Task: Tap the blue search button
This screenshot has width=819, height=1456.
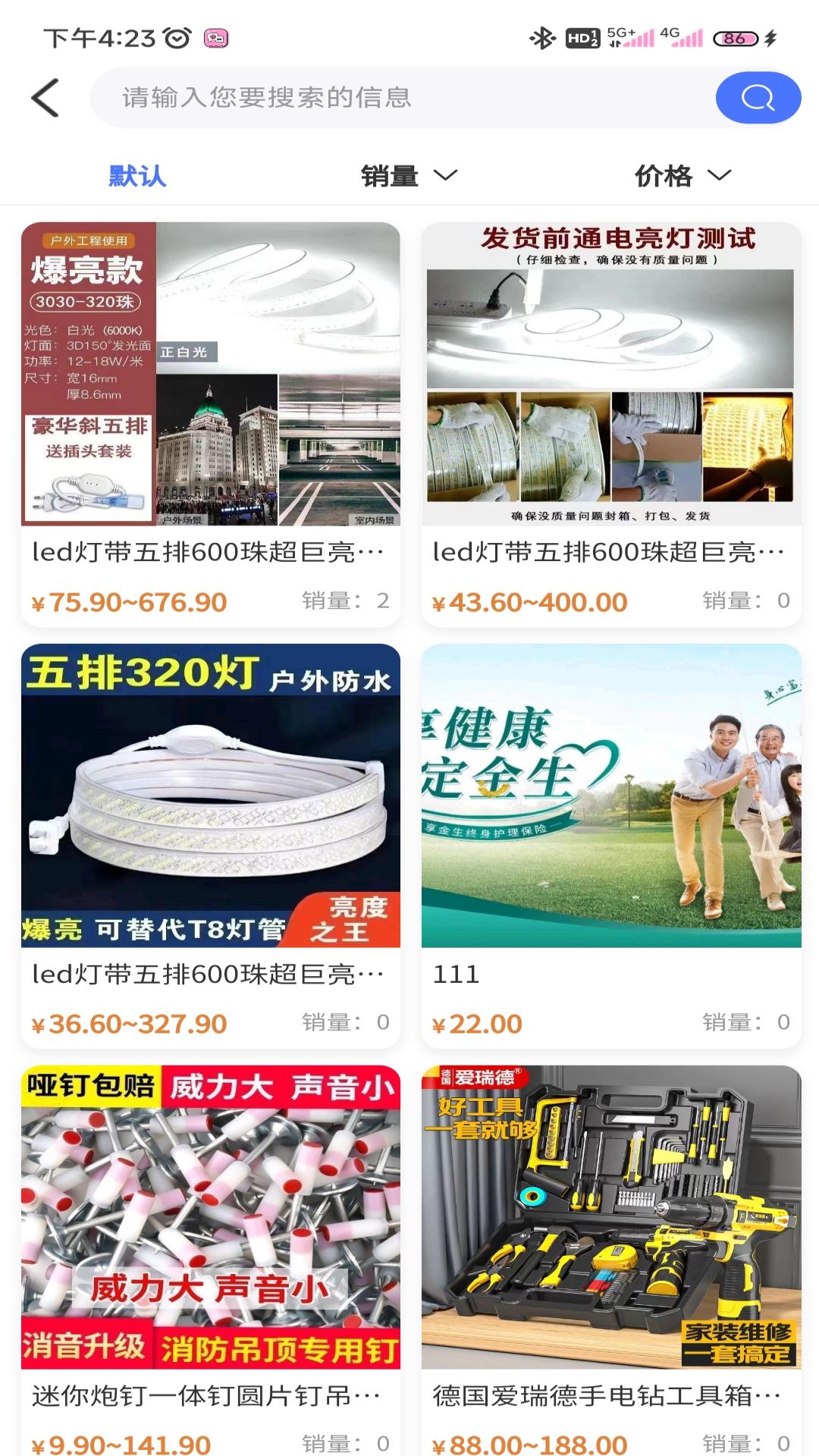Action: click(758, 98)
